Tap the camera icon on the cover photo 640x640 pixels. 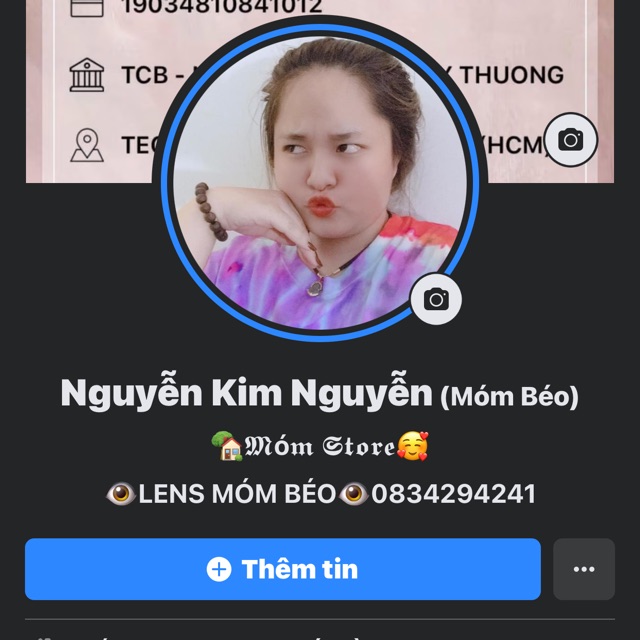(571, 140)
